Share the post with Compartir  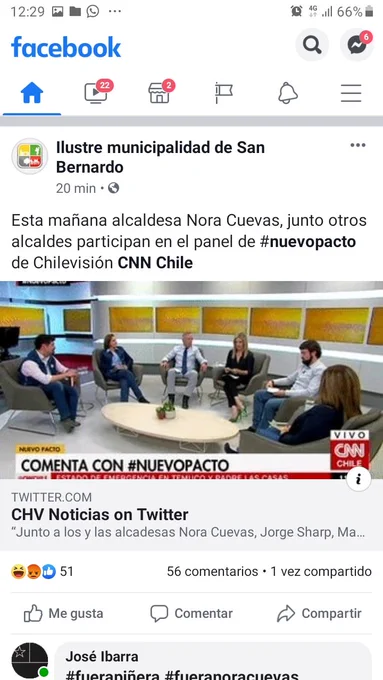319,613
